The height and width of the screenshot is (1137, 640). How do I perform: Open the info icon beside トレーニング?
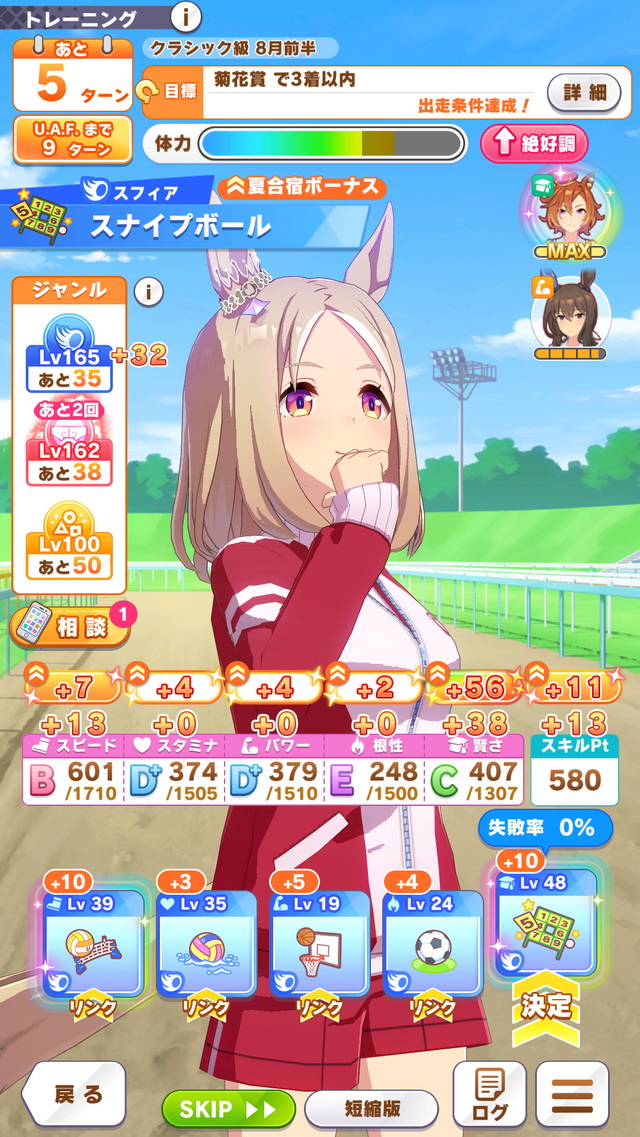[x=186, y=16]
